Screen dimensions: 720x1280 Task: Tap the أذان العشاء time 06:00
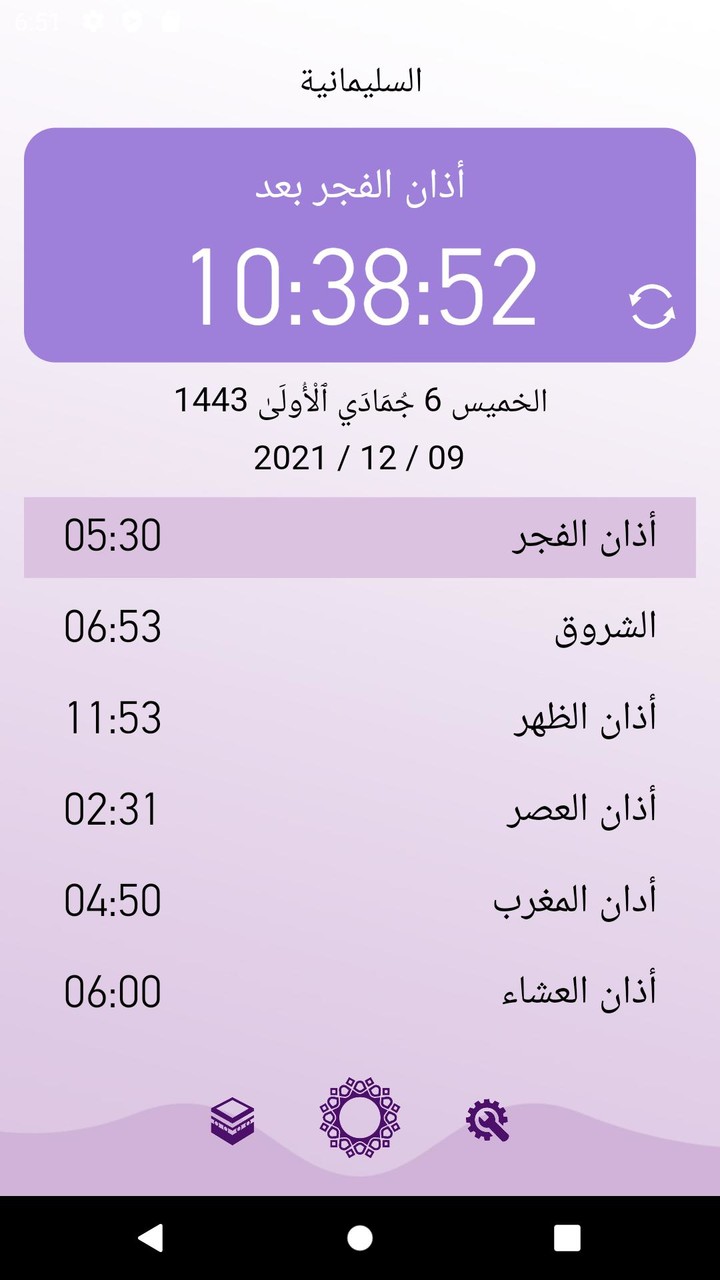click(111, 991)
